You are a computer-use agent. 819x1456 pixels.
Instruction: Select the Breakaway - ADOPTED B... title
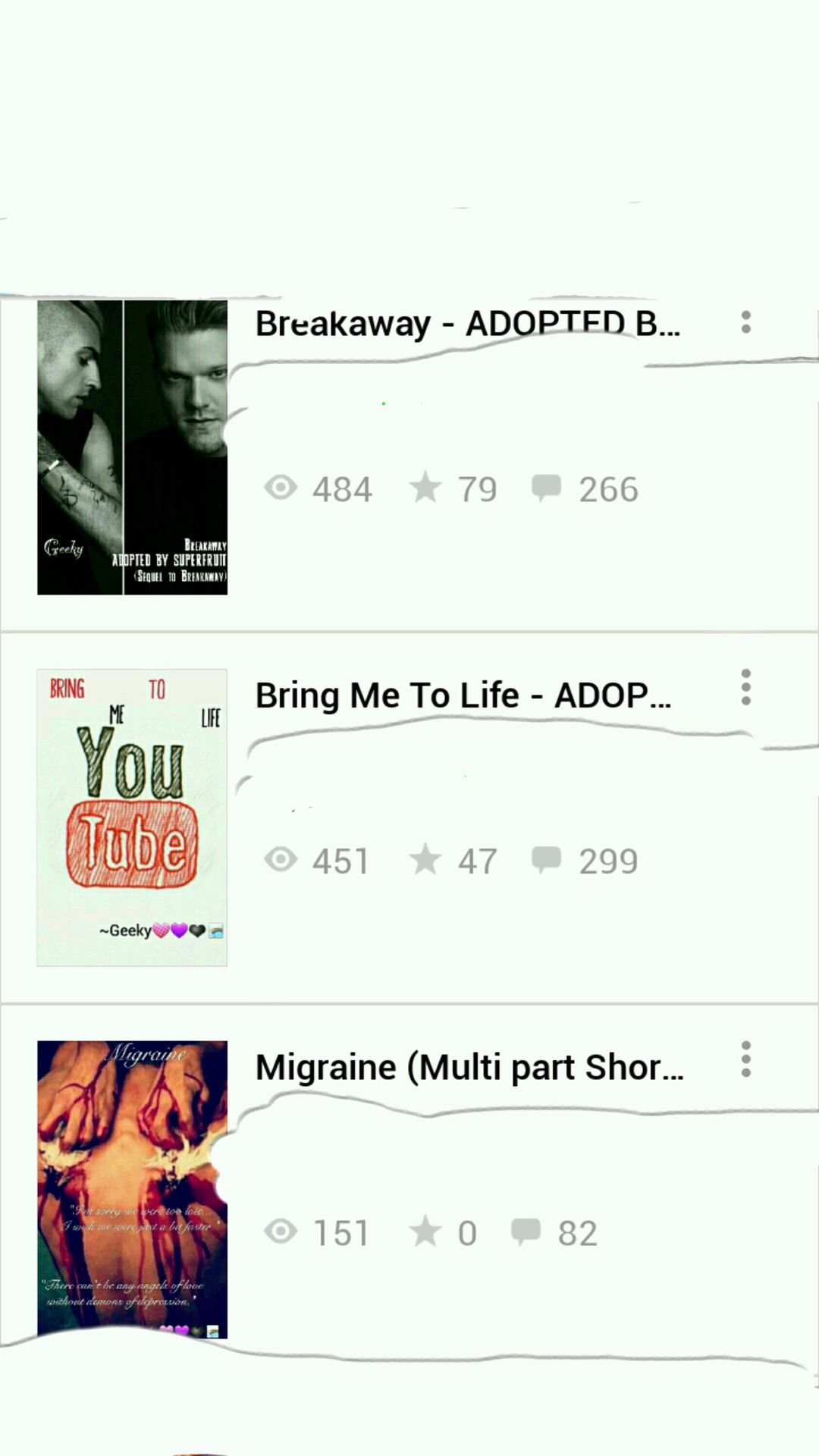click(x=468, y=324)
